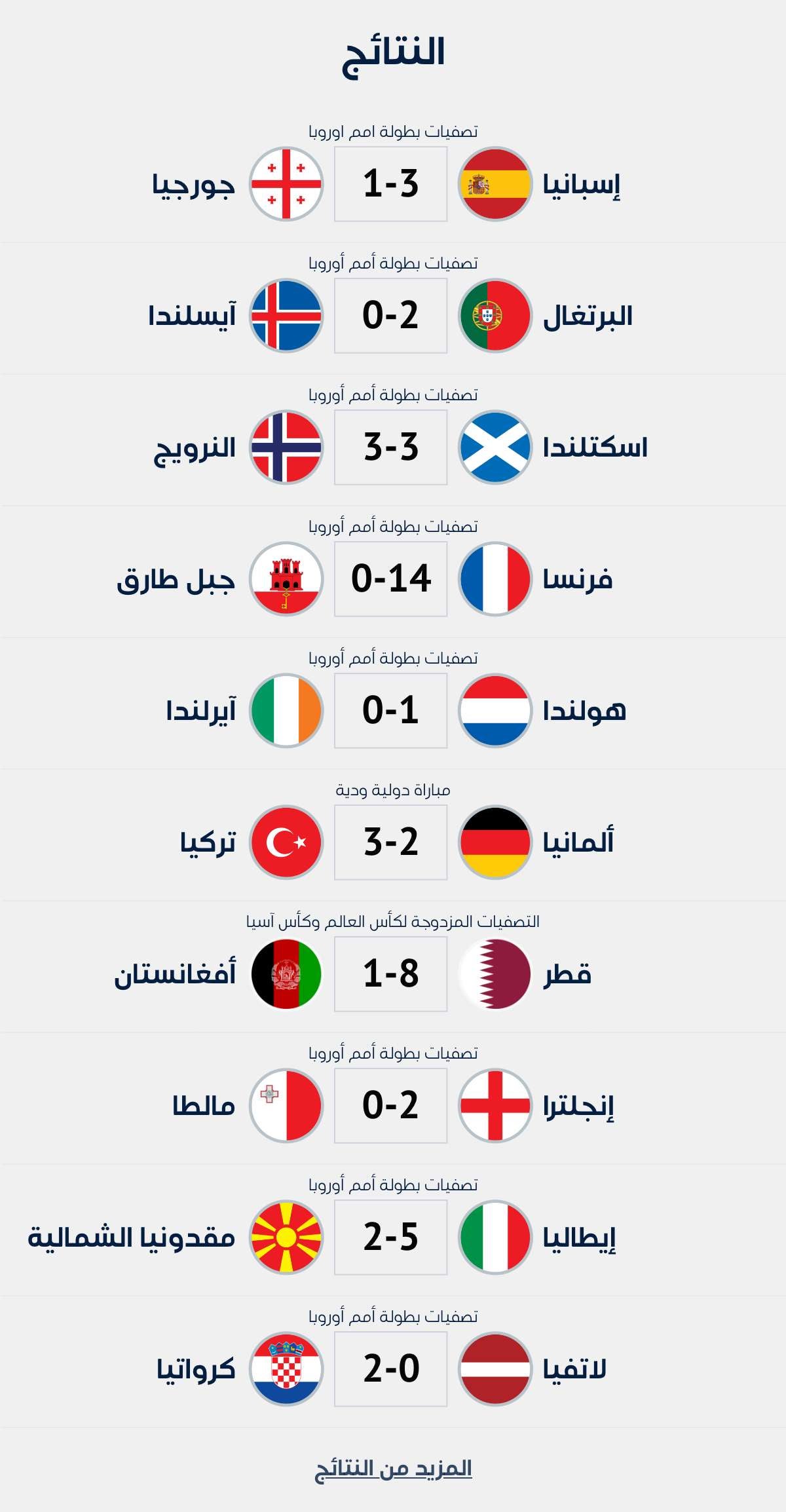This screenshot has height=1512, width=786.
Task: View the Netherlands vs Ireland match details
Action: coord(391,711)
